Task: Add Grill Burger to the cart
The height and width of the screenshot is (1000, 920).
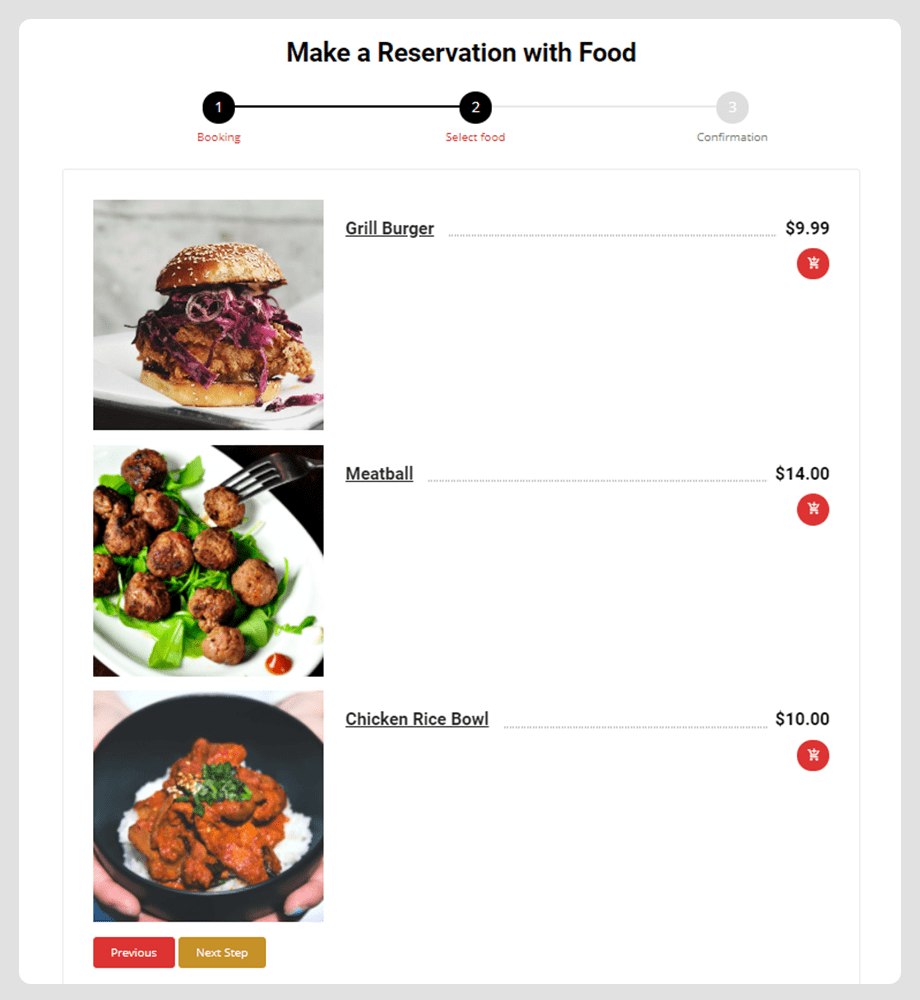Action: [x=812, y=263]
